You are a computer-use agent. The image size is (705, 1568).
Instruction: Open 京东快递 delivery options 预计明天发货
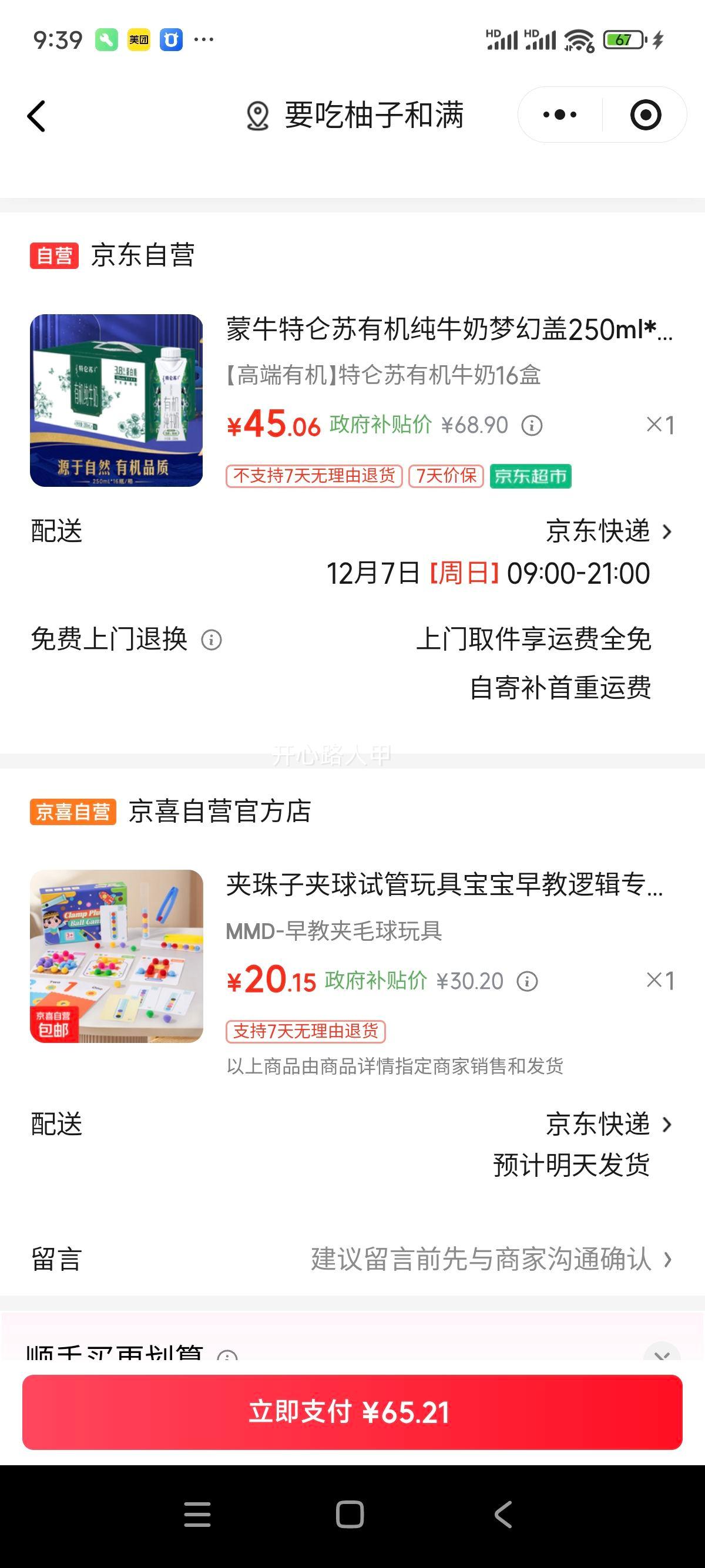pos(583,1145)
